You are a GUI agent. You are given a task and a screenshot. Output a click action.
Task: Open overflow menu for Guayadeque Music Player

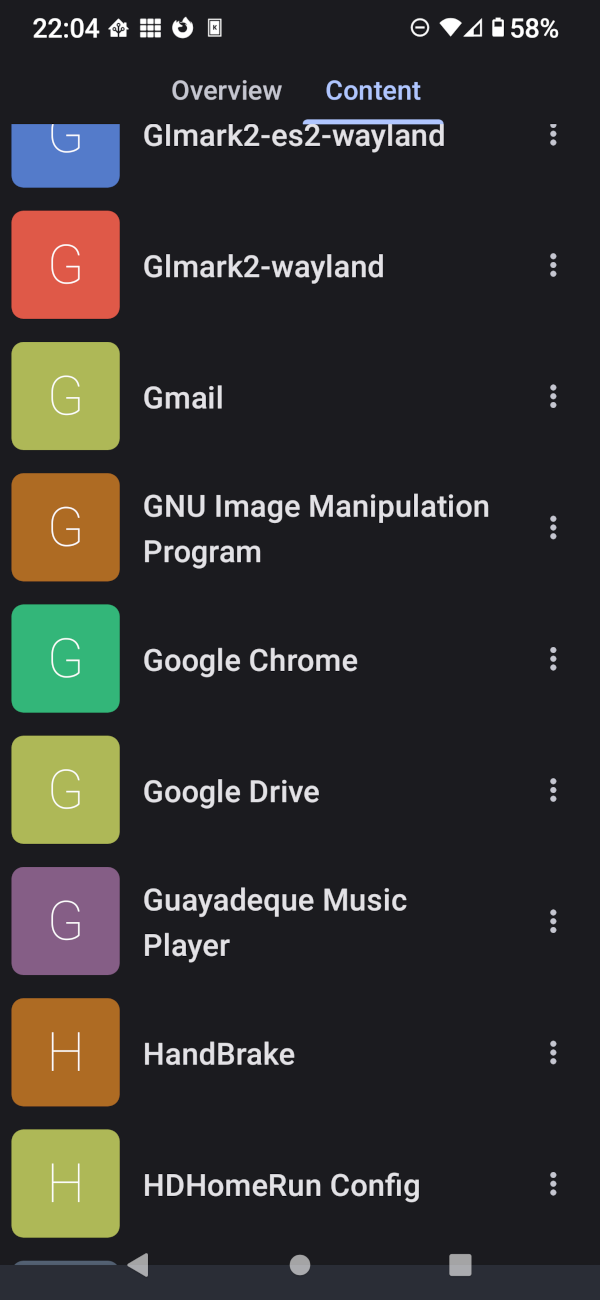pos(553,921)
